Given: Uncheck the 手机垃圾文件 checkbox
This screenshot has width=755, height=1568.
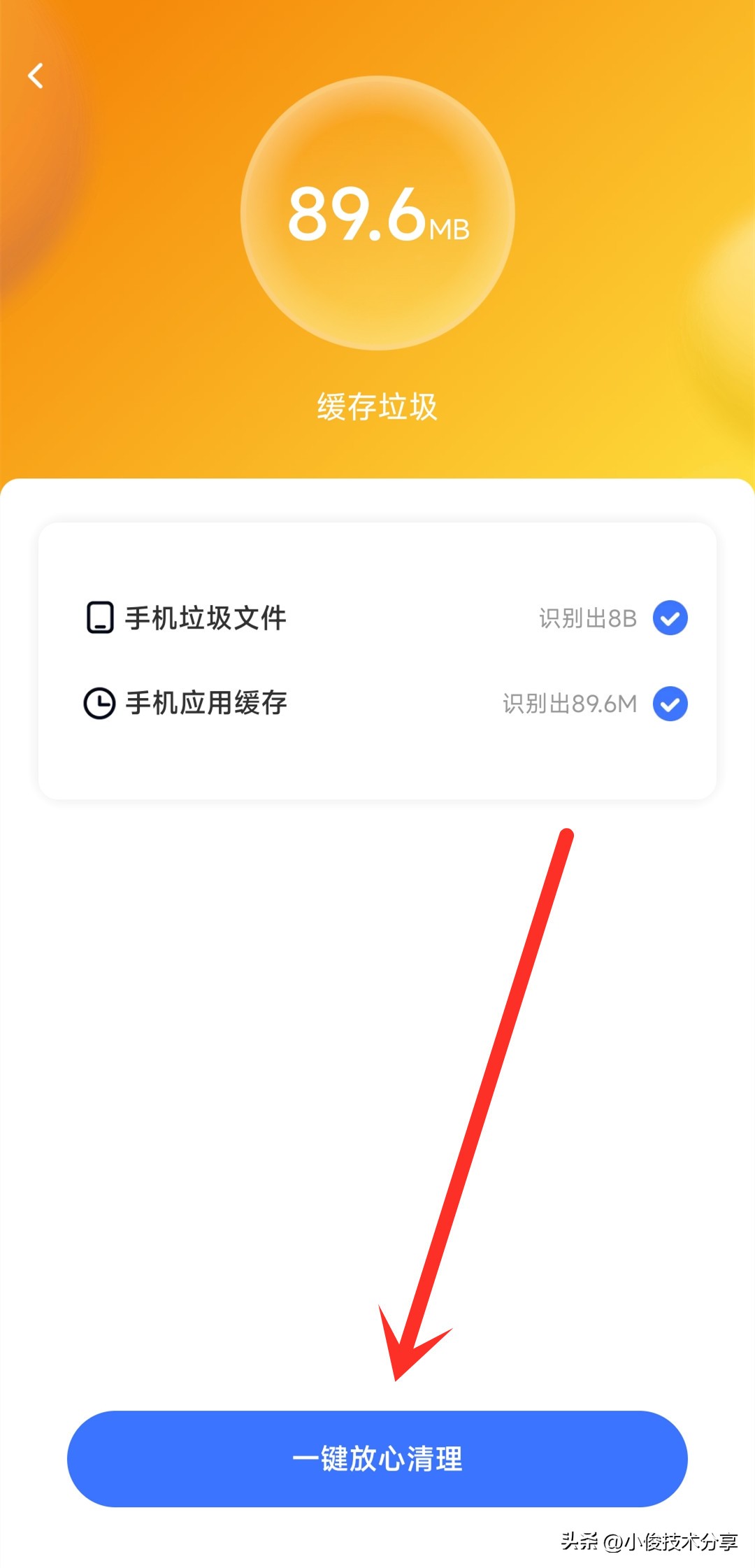Looking at the screenshot, I should click(670, 618).
